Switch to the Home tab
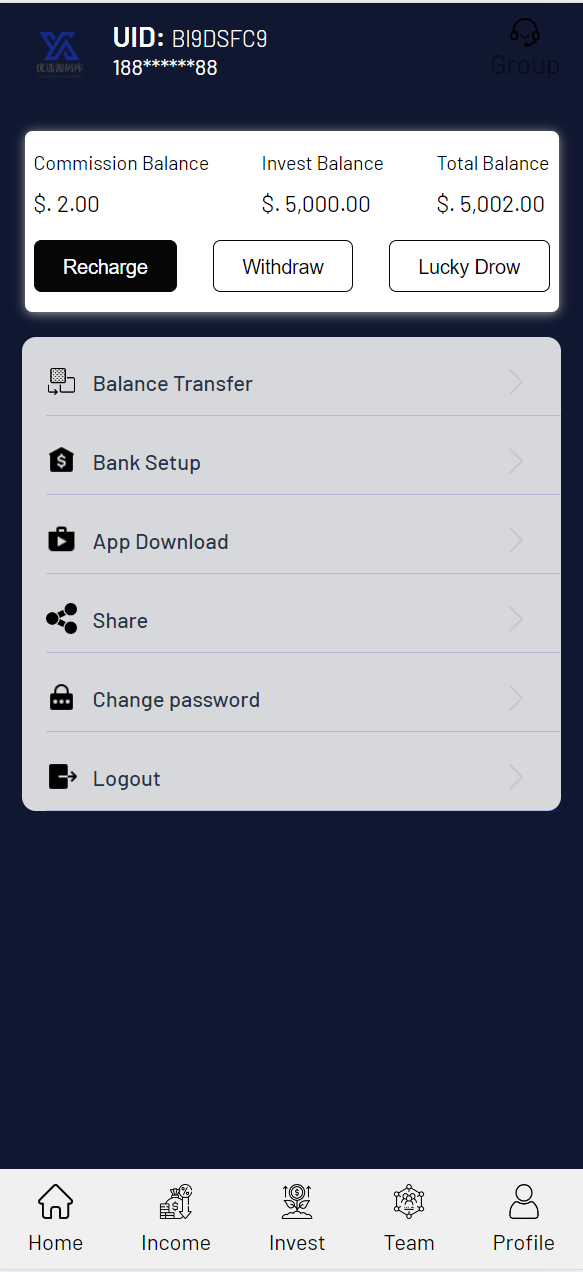 [56, 1219]
